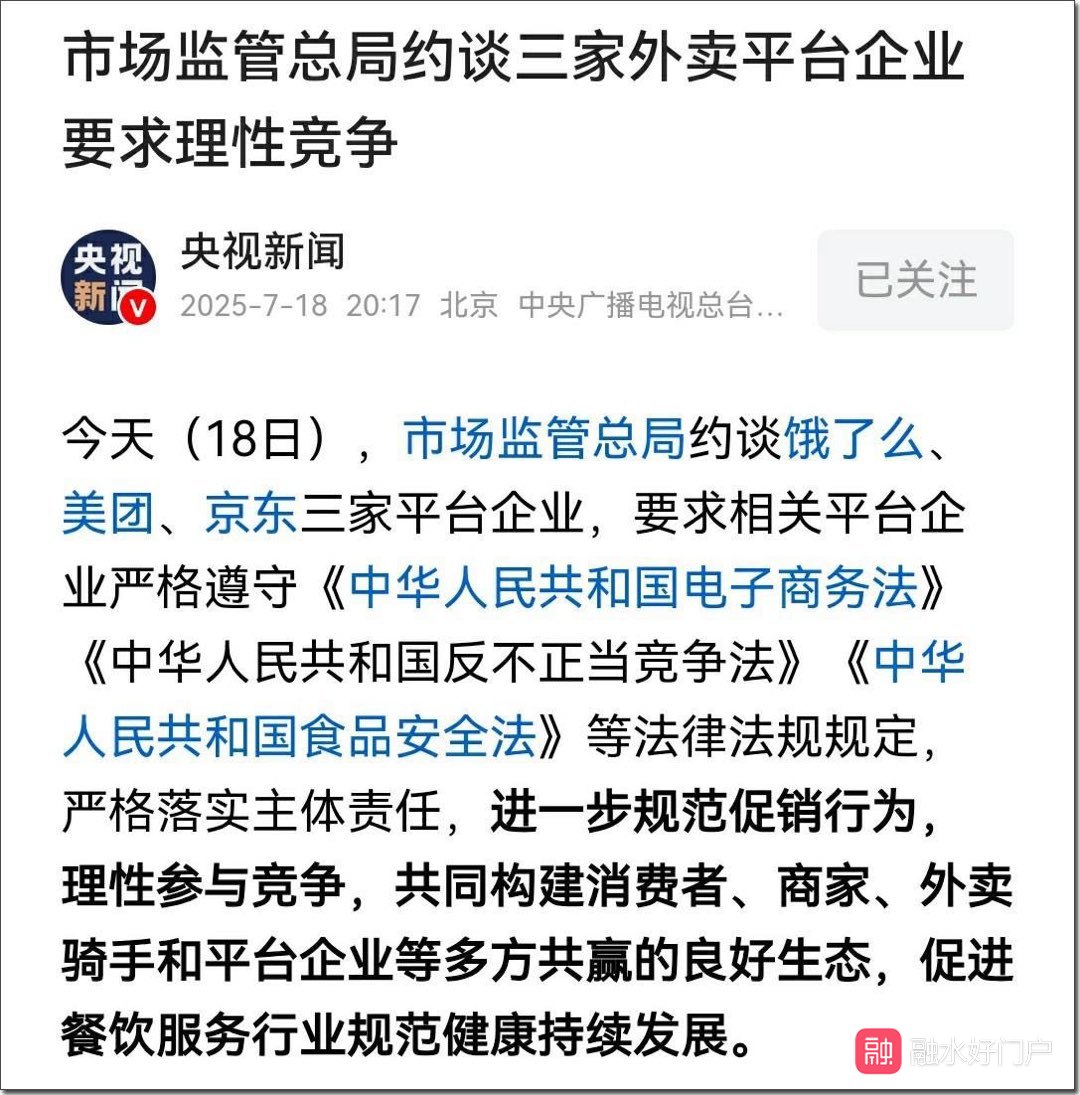Viewport: 1080px width, 1095px height.
Task: Open the 饿了么 link
Action: coord(853,440)
